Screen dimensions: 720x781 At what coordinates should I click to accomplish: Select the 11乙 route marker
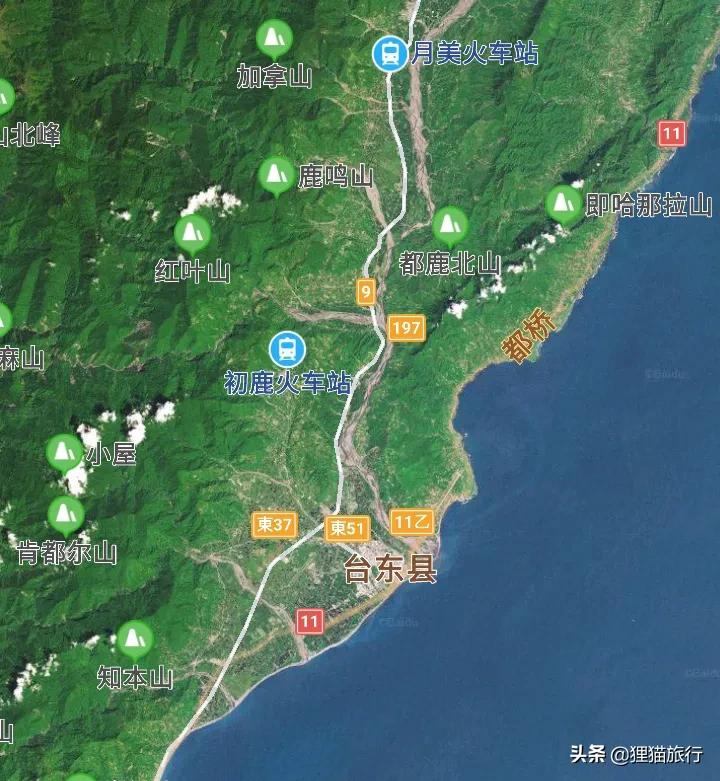[410, 519]
